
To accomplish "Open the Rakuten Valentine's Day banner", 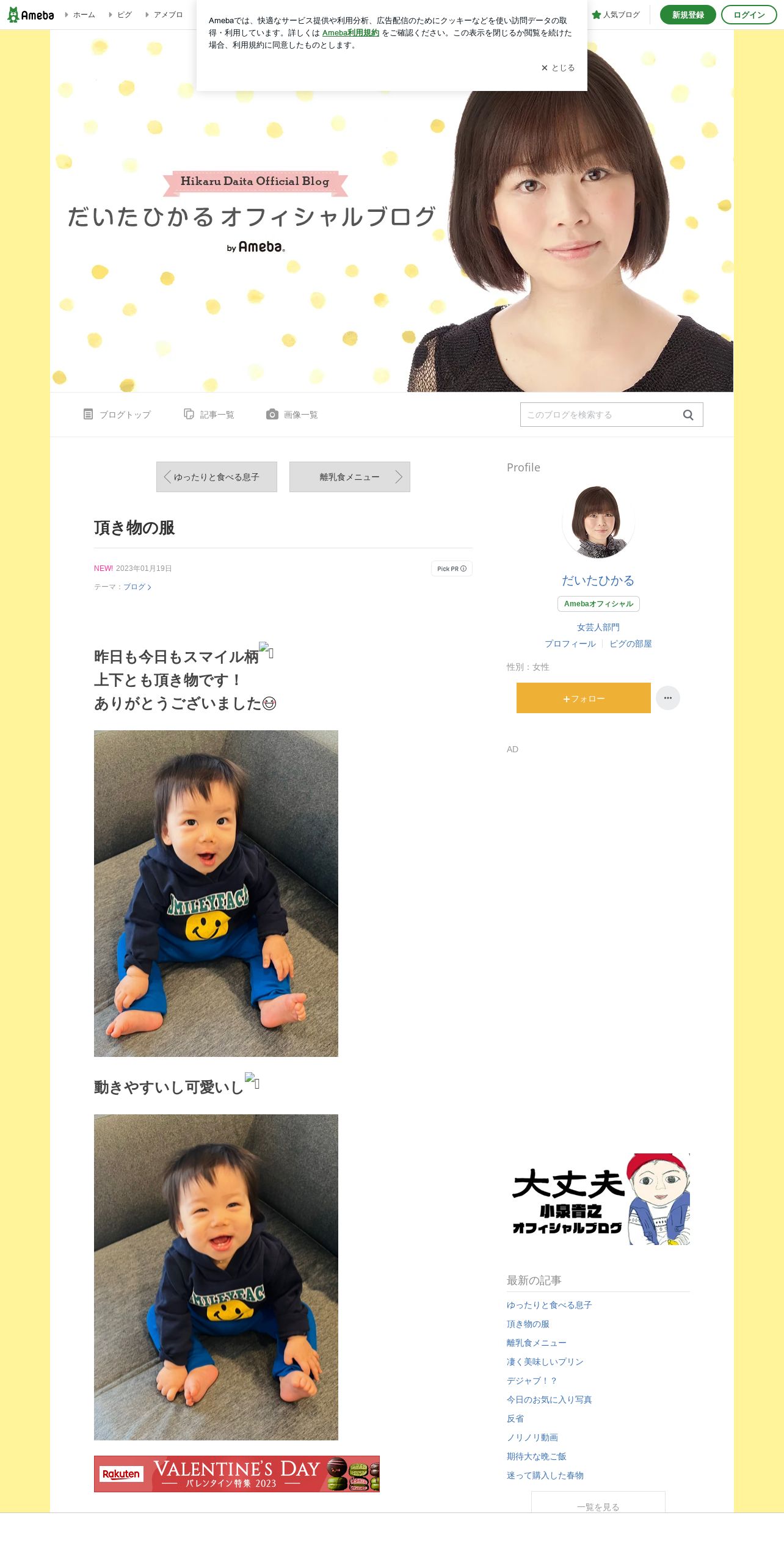I will (x=237, y=1474).
